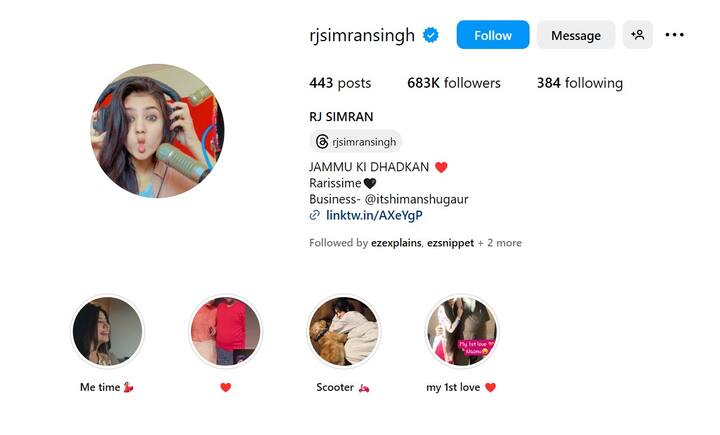View the 384 following list
This screenshot has width=720, height=435.
click(579, 83)
